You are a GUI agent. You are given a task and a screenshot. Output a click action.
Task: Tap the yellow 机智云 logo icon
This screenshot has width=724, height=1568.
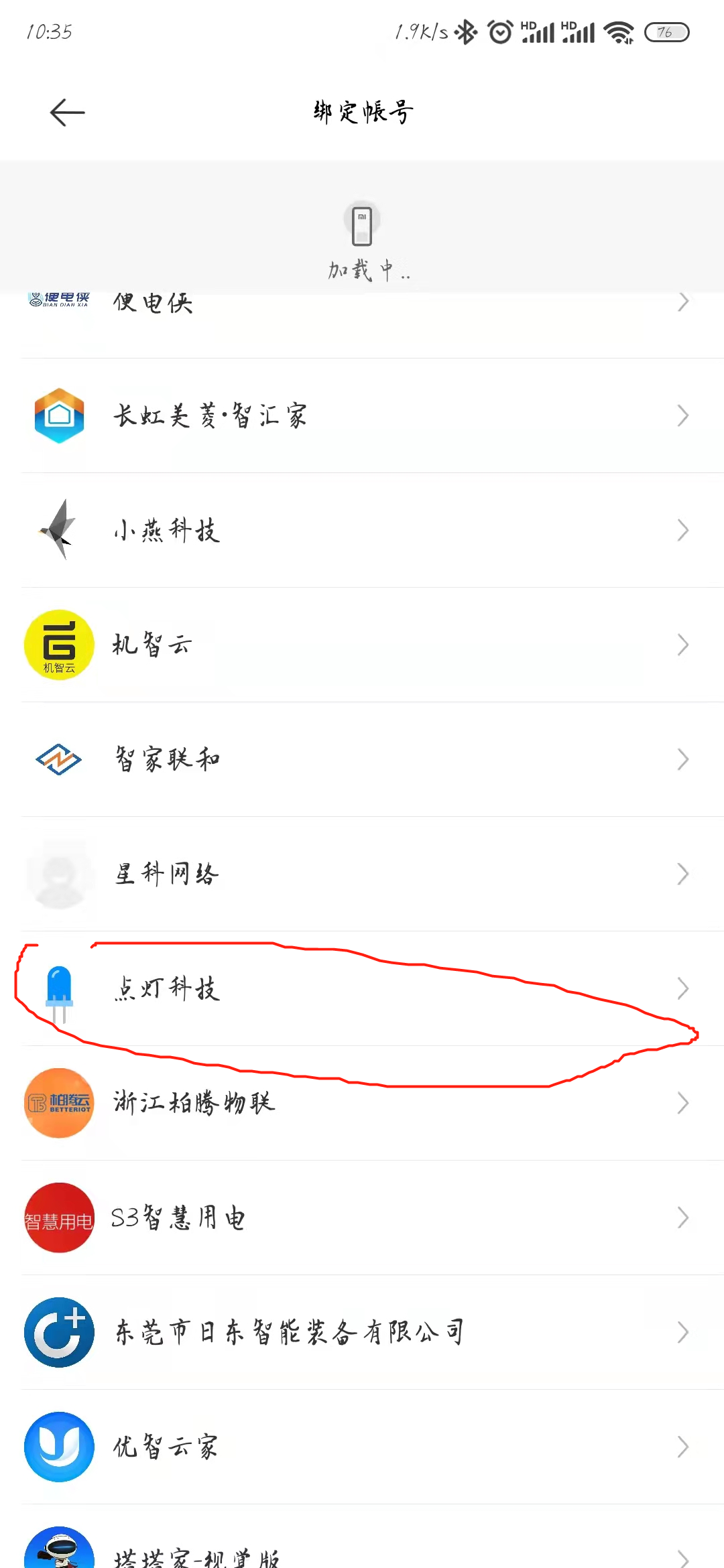coord(58,644)
